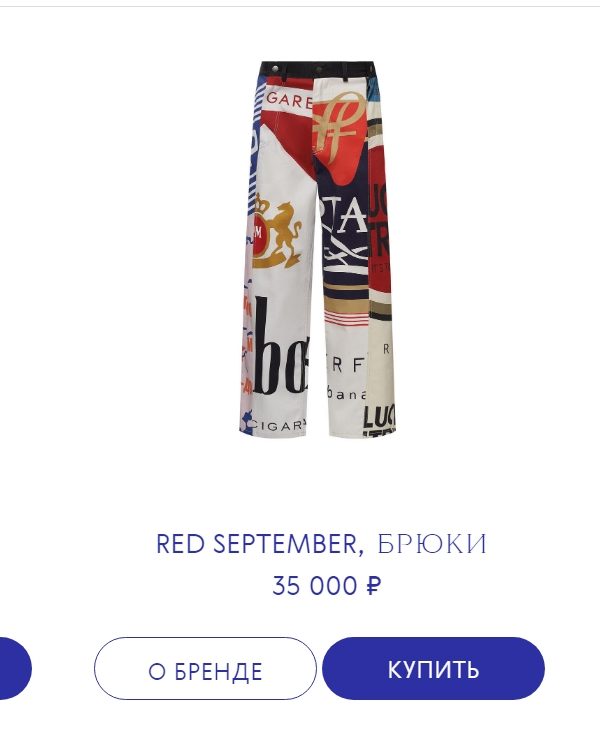Screen dimensions: 600x754
Task: Open the О БРЕНДЕ brand info
Action: click(205, 669)
